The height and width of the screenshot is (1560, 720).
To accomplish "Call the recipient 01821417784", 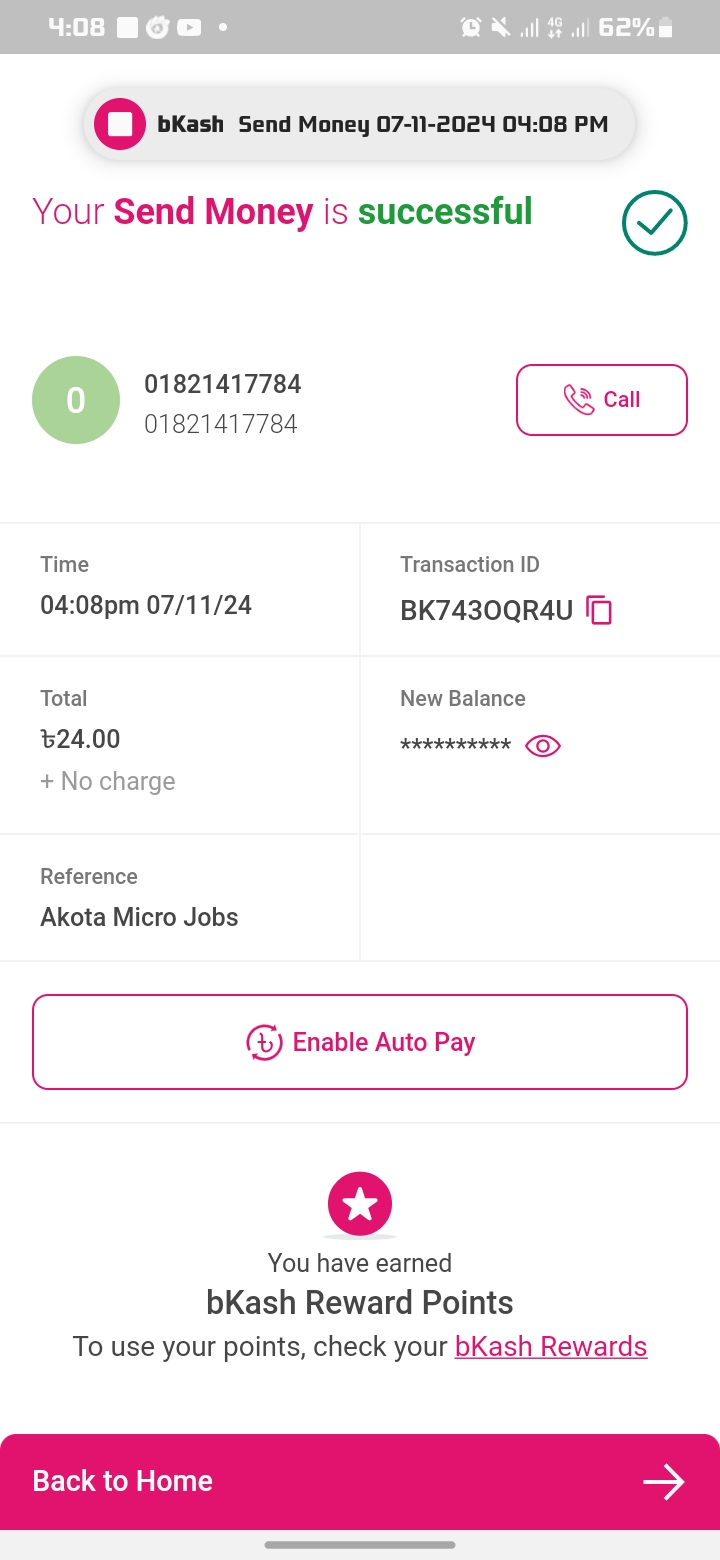I will point(601,400).
